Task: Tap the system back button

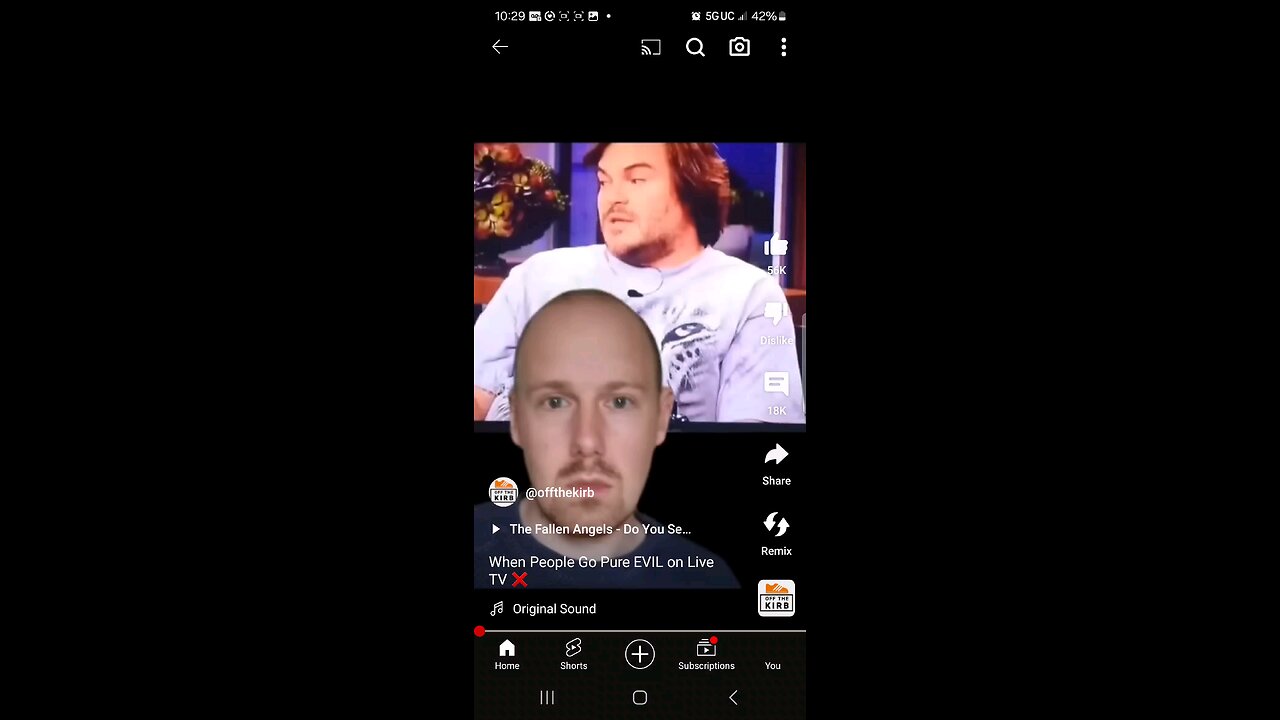Action: click(x=733, y=698)
